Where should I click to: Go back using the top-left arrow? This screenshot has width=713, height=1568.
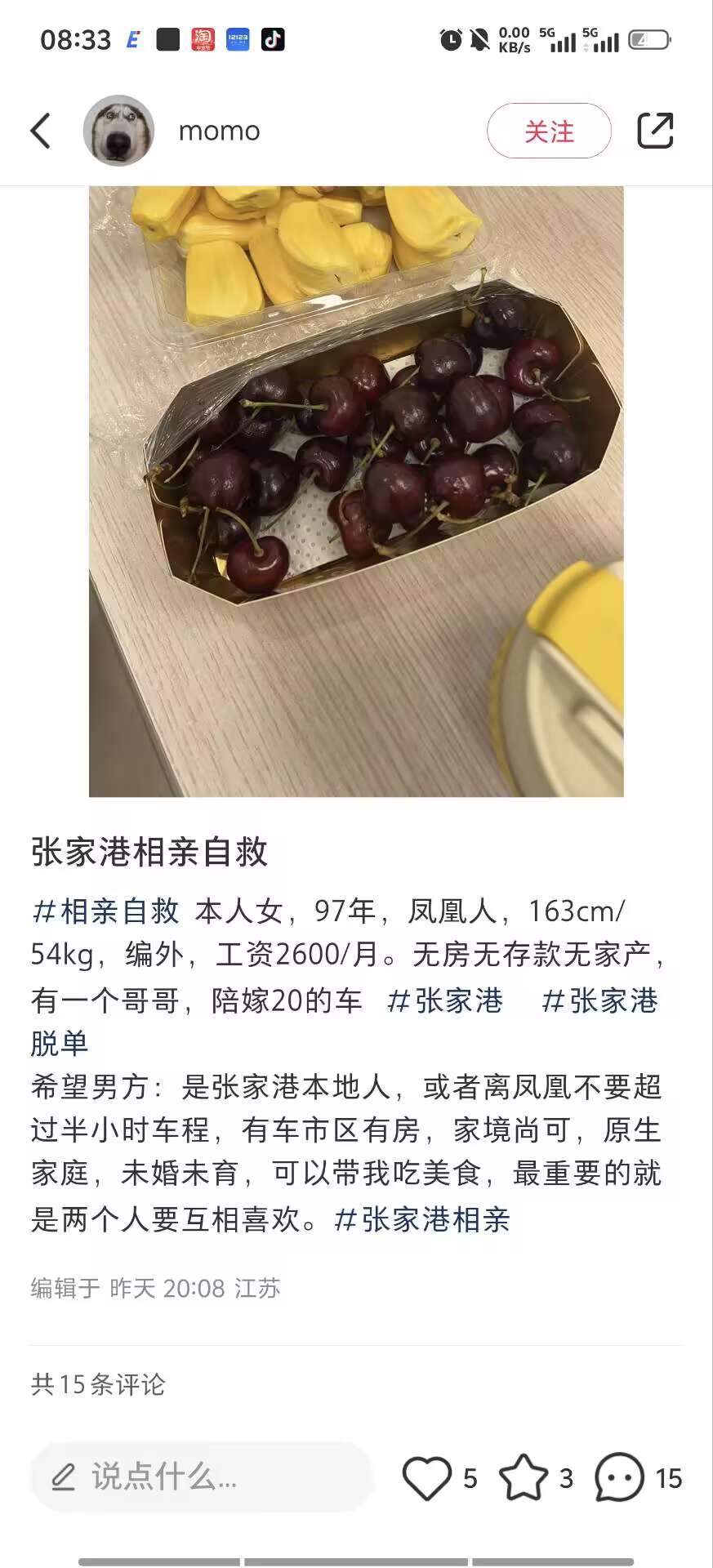41,131
